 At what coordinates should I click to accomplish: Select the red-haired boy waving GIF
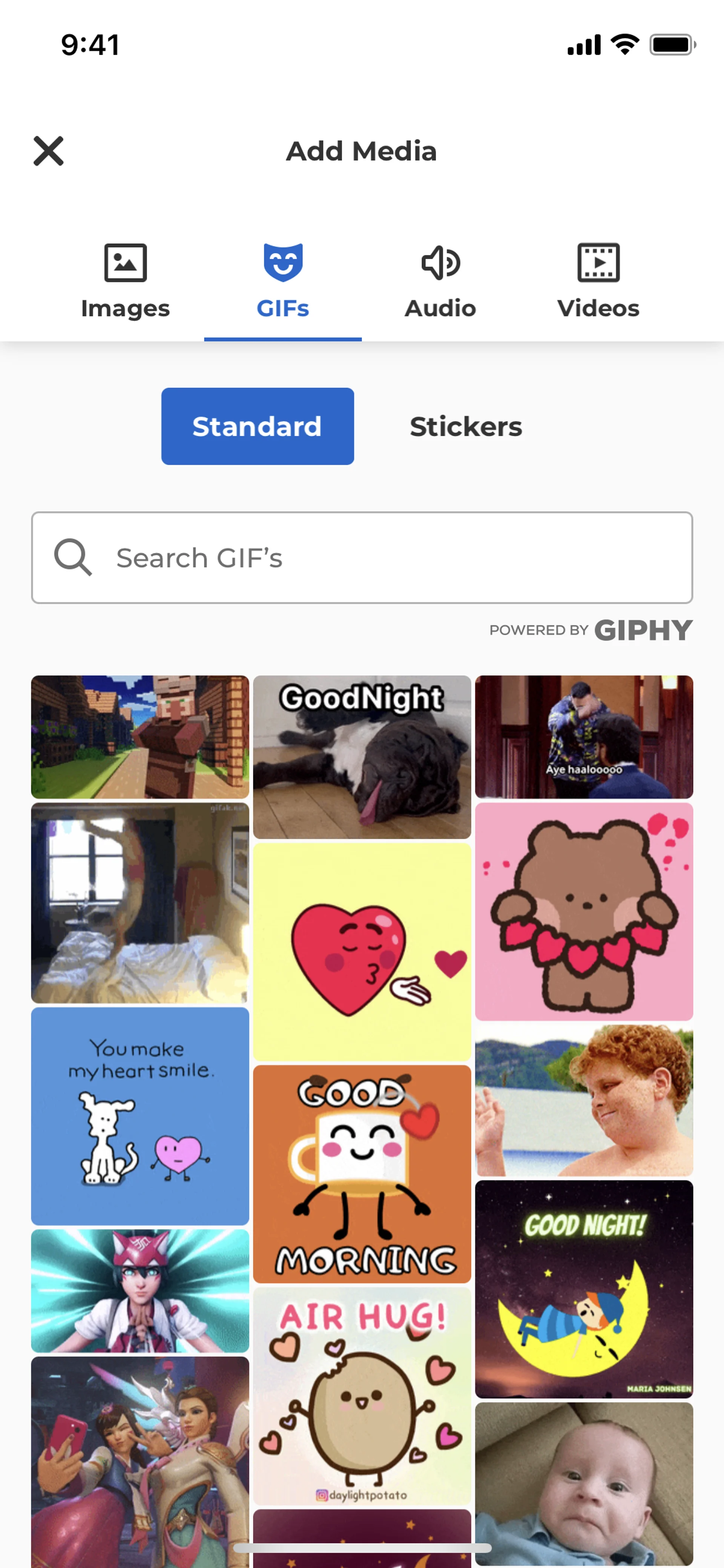pos(583,1100)
